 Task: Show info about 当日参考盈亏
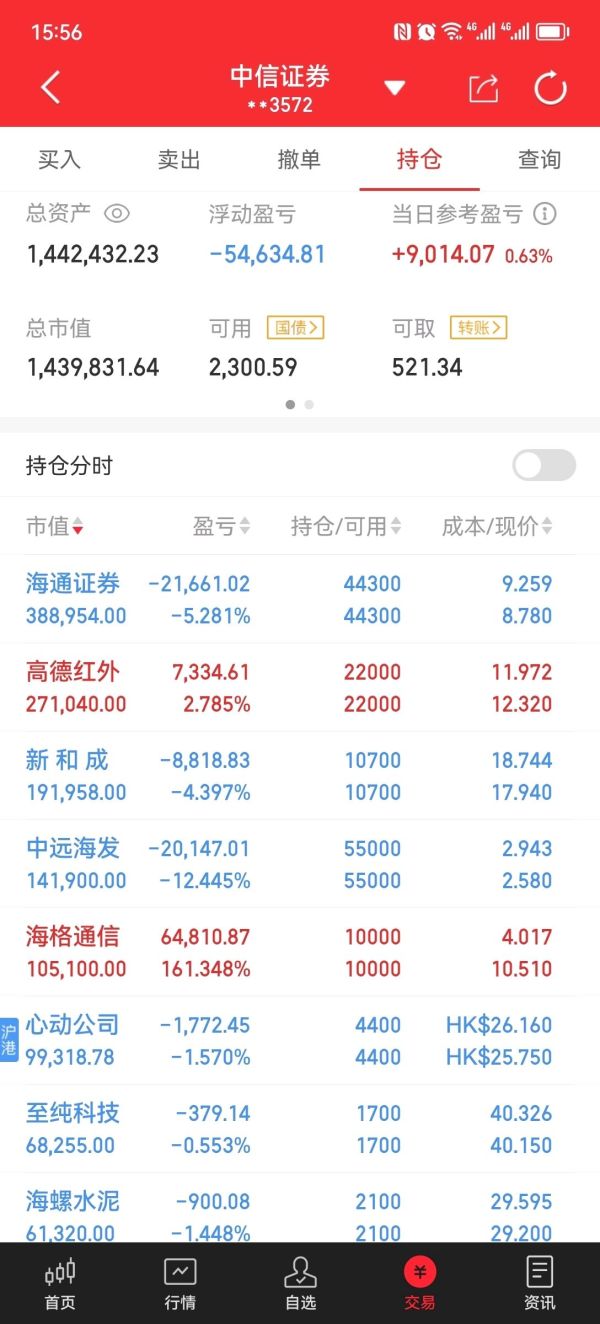point(545,213)
